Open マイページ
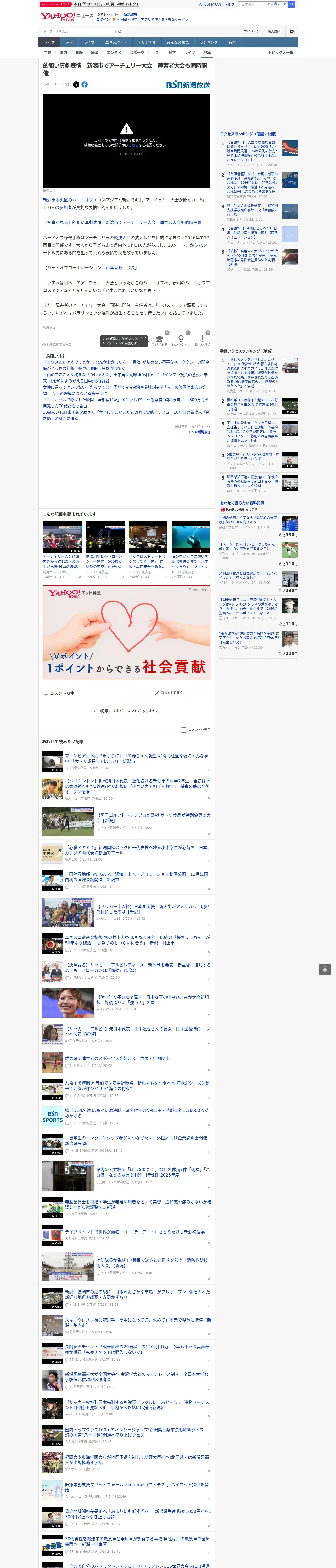Image resolution: width=336 pixels, height=1568 pixels. (x=251, y=31)
